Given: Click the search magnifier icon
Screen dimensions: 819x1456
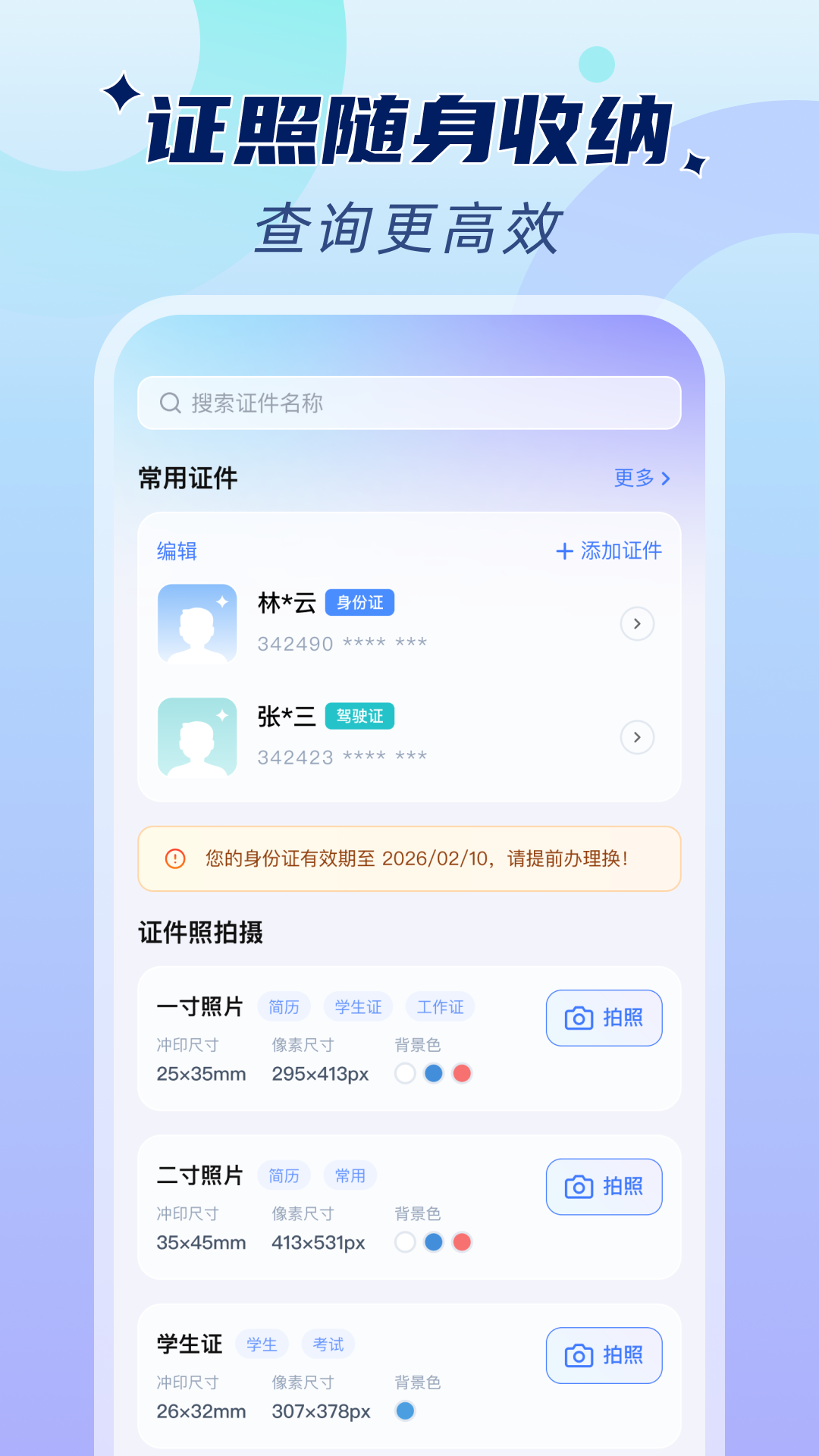Looking at the screenshot, I should (168, 403).
